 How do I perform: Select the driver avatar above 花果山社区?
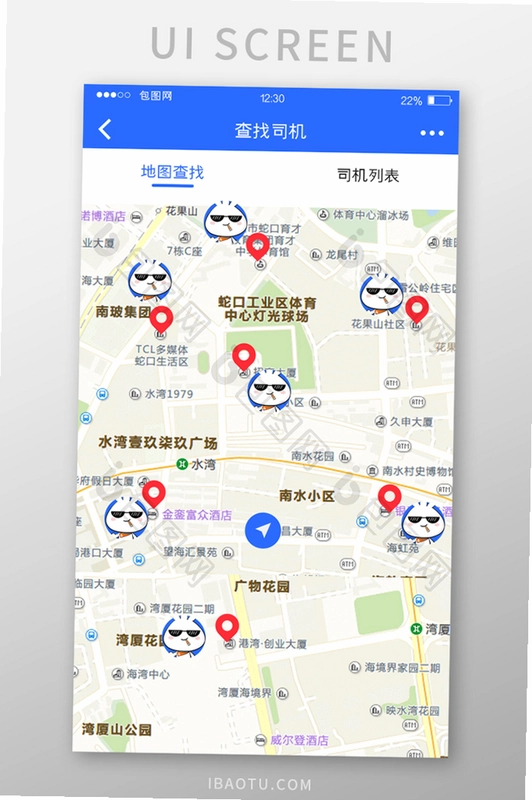(382, 293)
